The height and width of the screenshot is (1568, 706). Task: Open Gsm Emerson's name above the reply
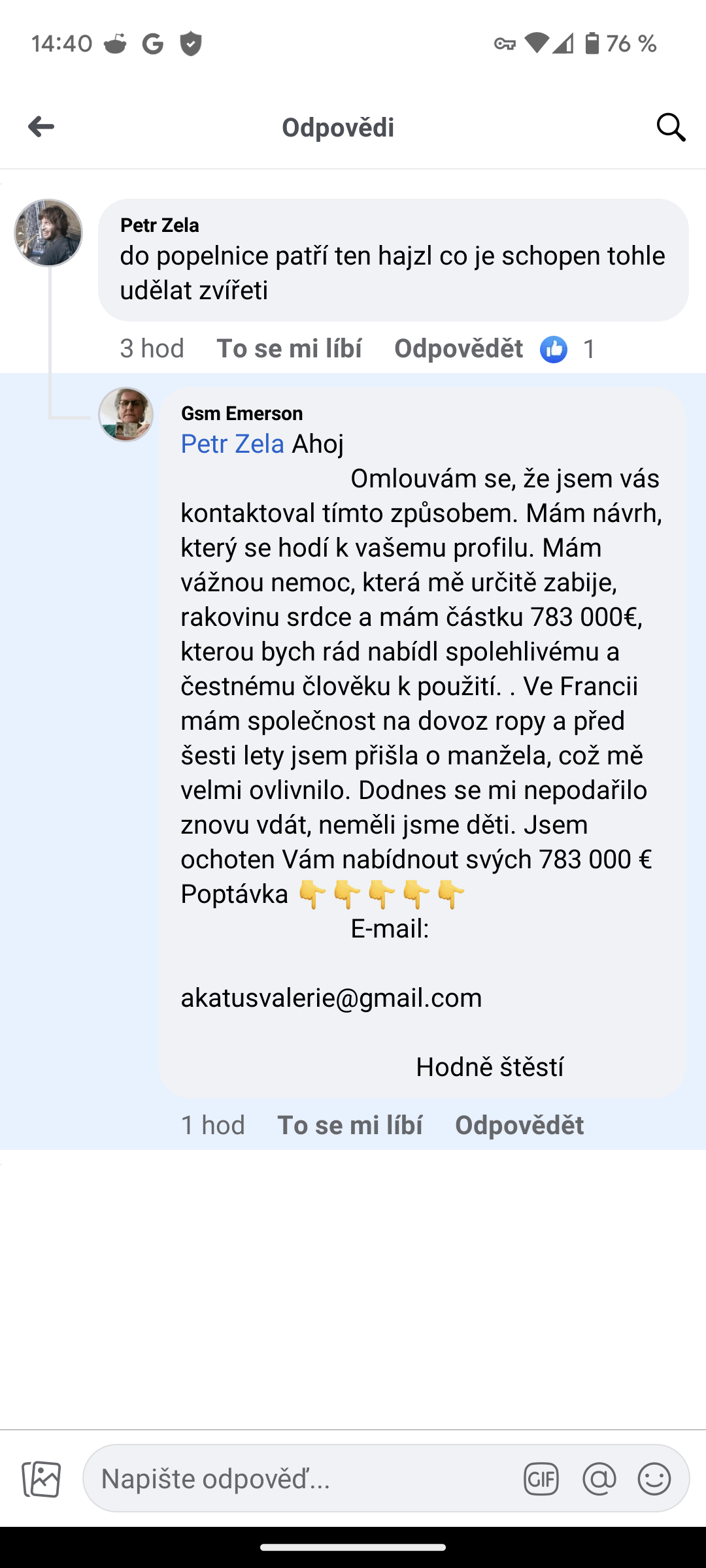(242, 414)
